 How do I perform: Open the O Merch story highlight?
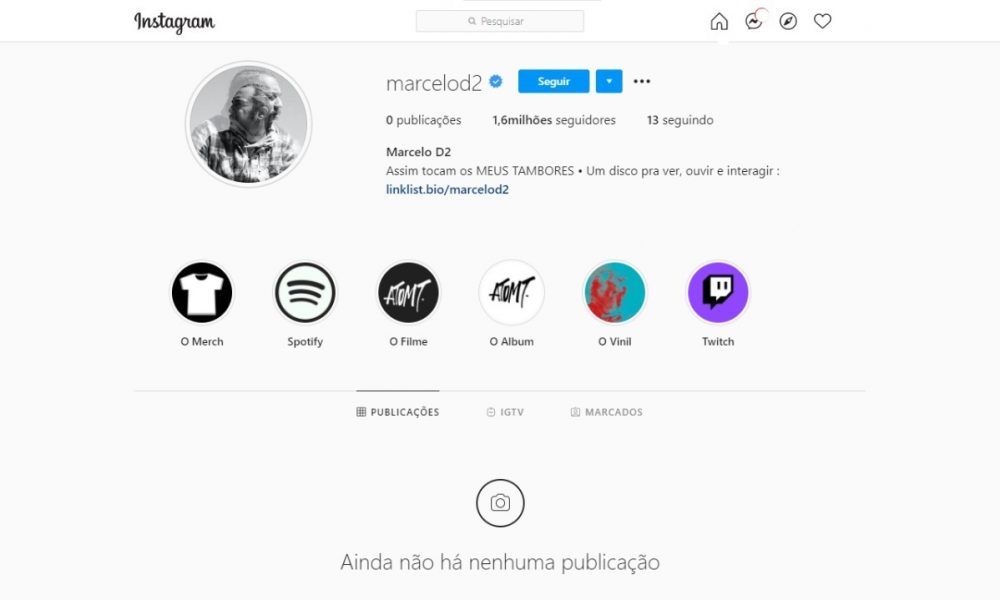(x=202, y=293)
